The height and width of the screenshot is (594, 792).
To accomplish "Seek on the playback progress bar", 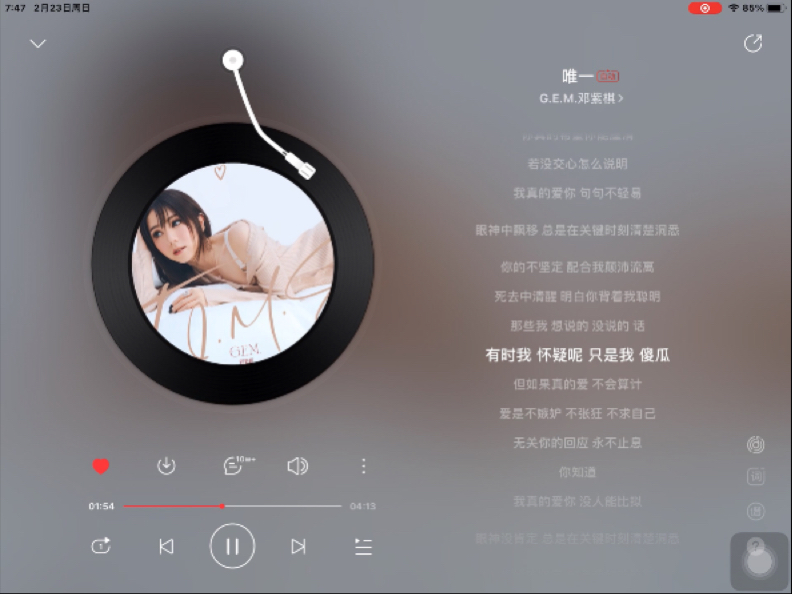I will coord(231,506).
